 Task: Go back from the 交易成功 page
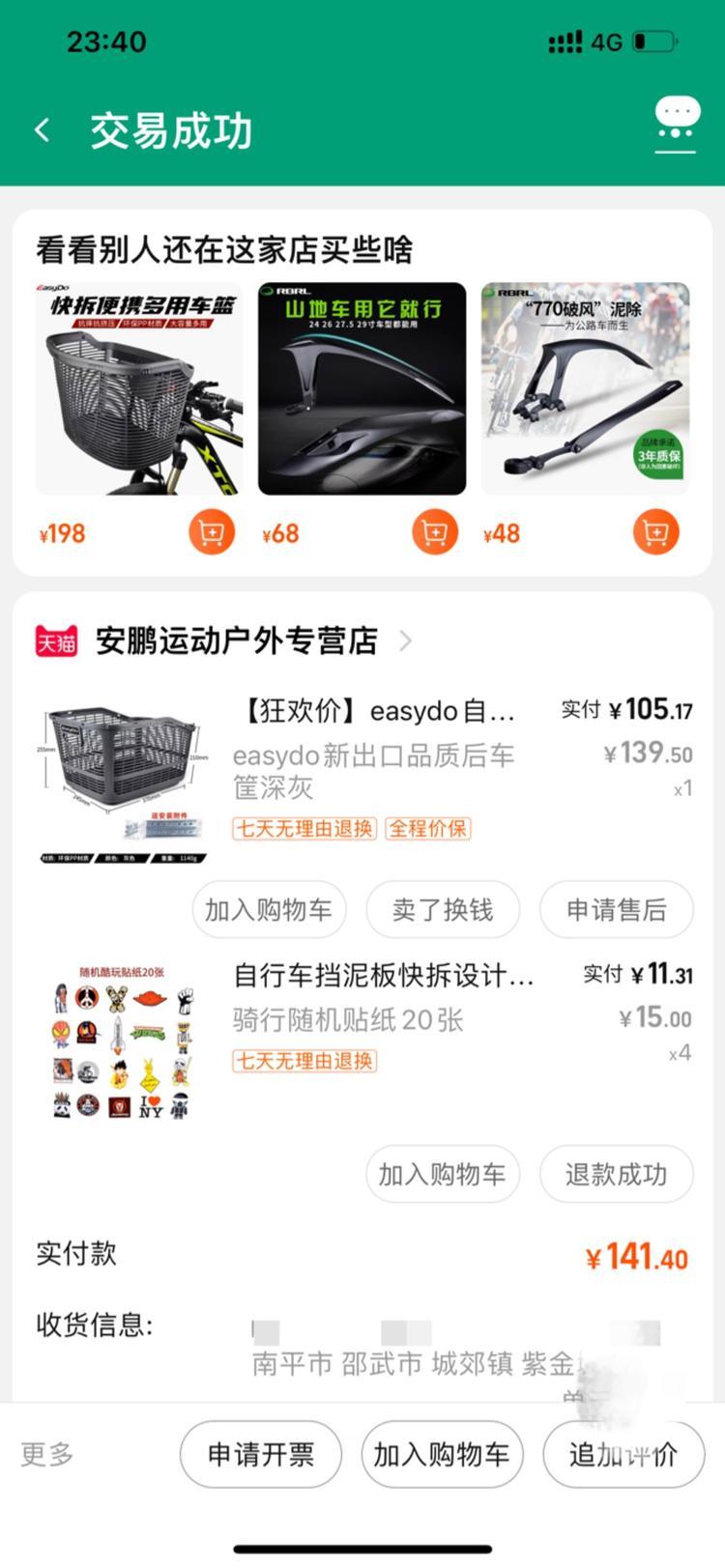[43, 130]
